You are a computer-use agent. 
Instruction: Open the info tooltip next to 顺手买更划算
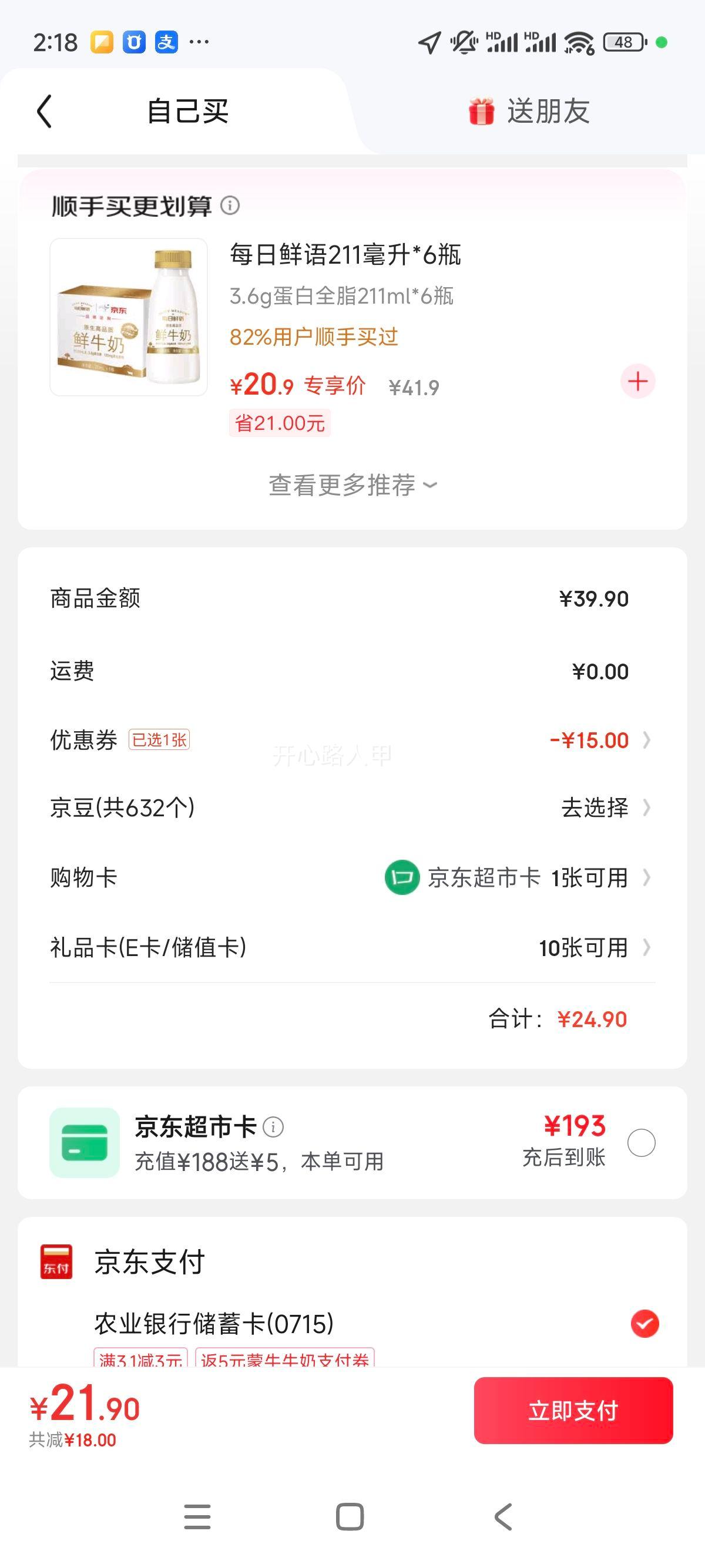click(x=230, y=206)
